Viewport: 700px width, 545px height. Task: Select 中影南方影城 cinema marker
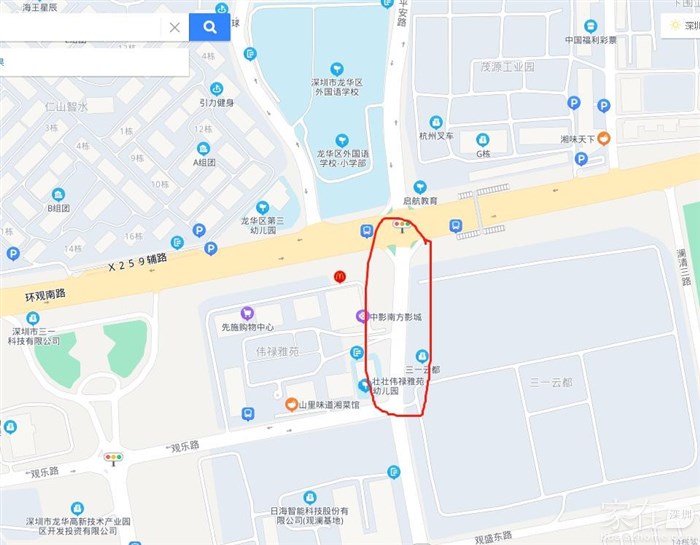pos(361,316)
